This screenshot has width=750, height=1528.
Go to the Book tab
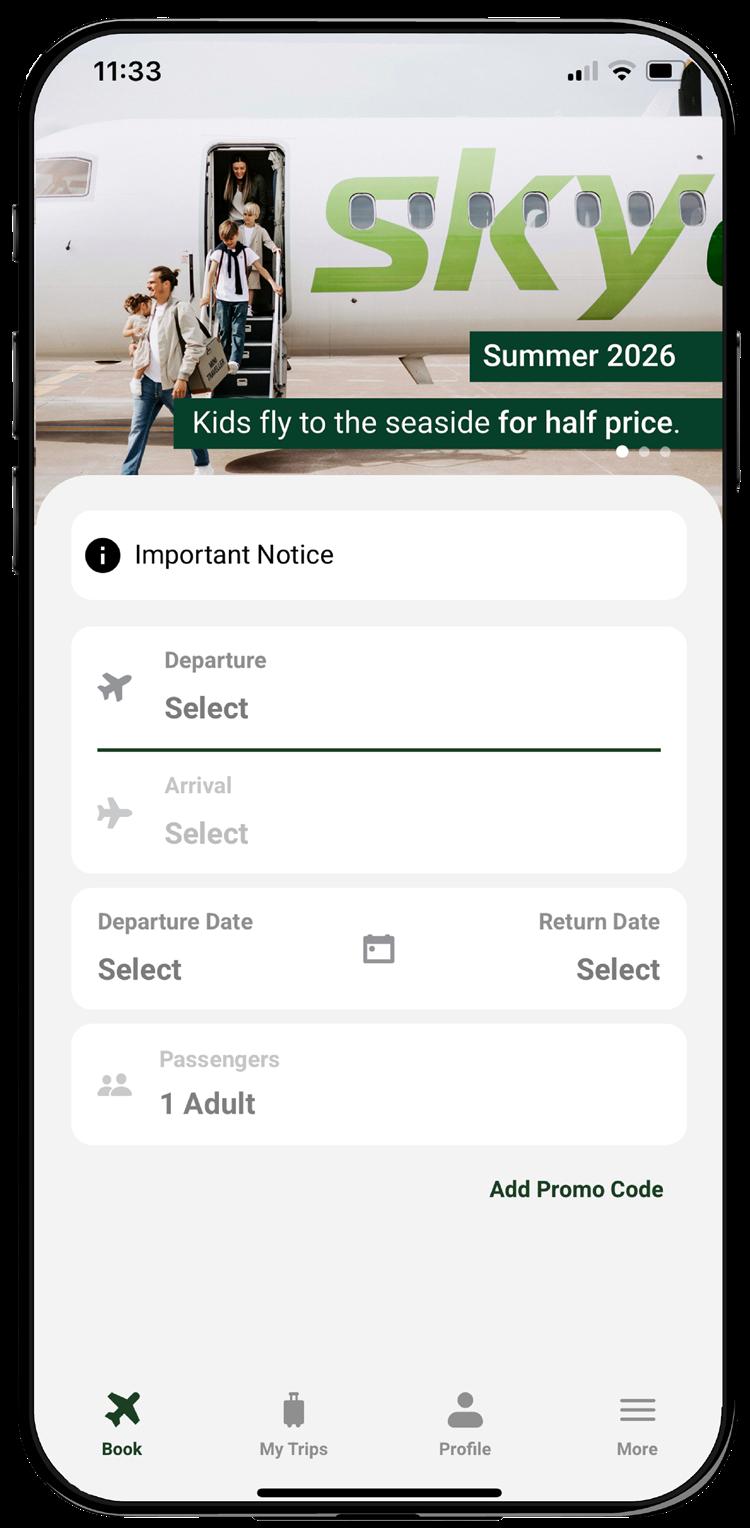tap(122, 1424)
